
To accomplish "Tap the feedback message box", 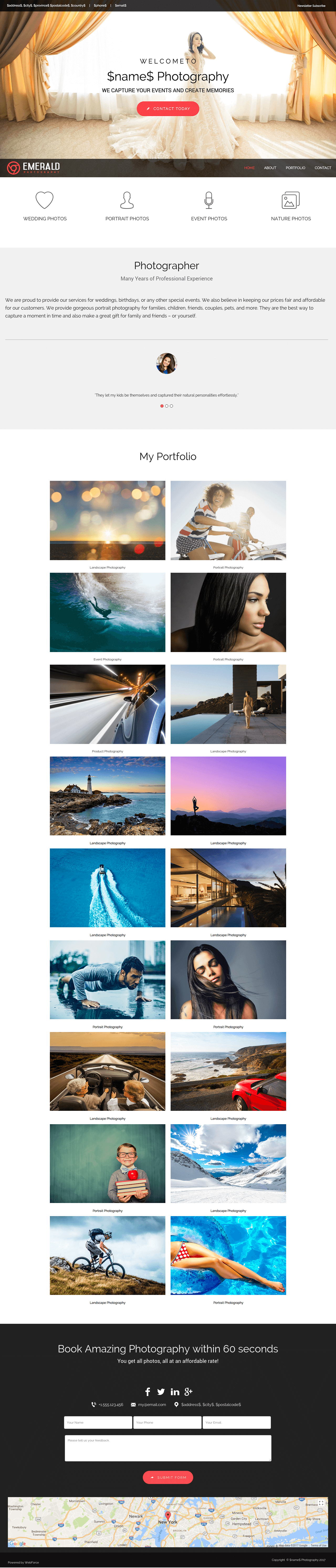I will 168,1448.
